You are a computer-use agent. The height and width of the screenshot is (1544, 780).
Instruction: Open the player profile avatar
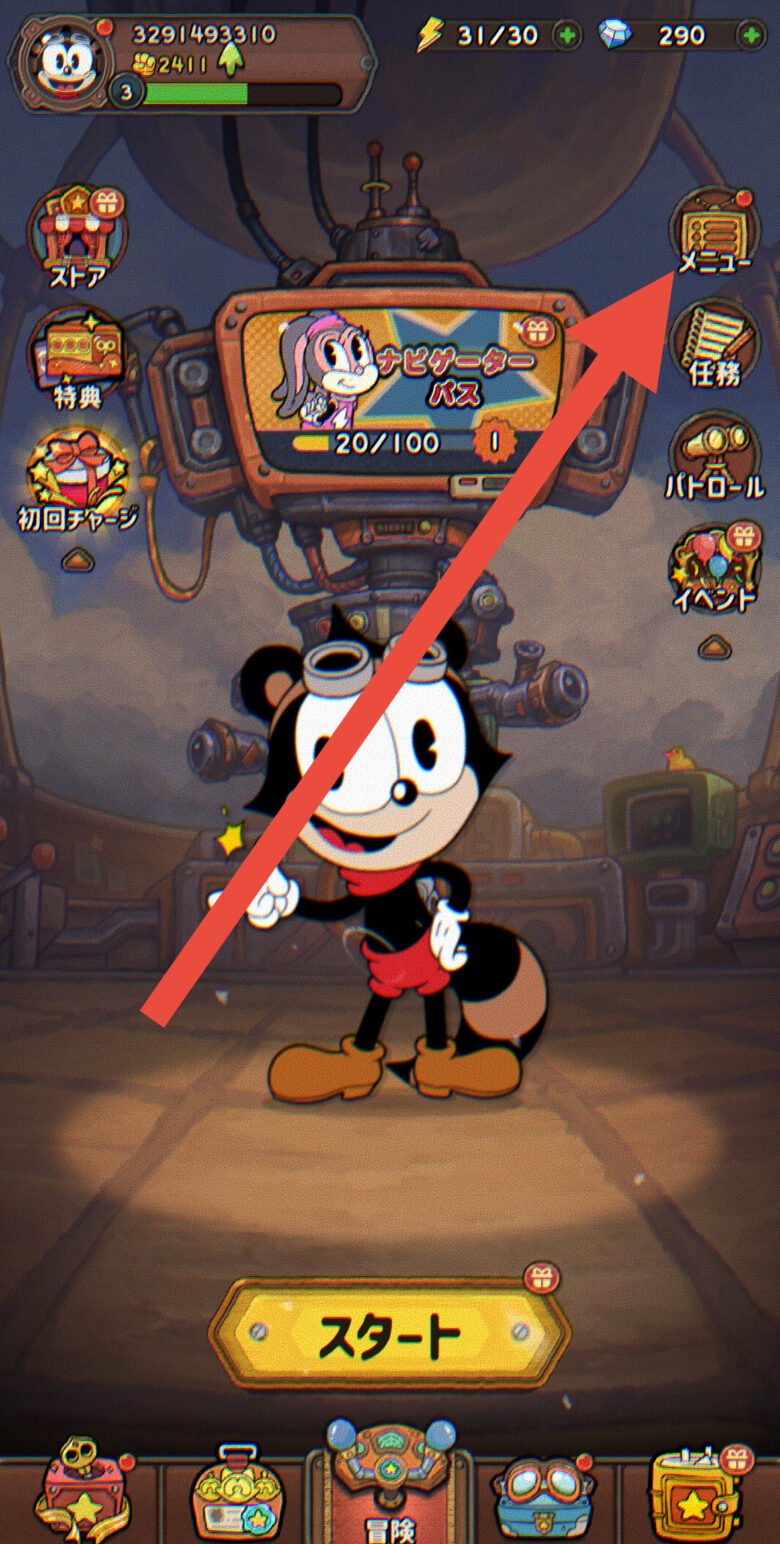(x=62, y=62)
